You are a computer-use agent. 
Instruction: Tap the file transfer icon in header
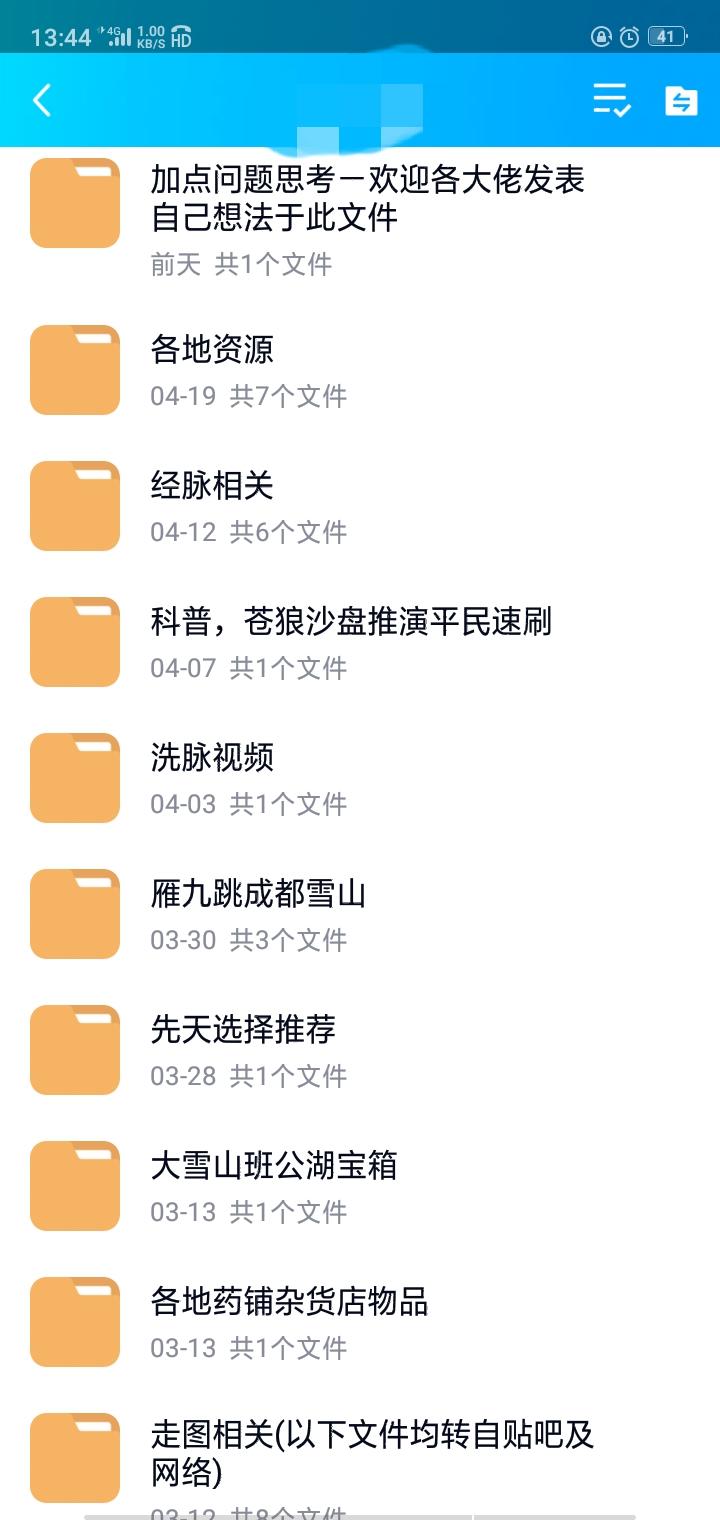click(681, 100)
